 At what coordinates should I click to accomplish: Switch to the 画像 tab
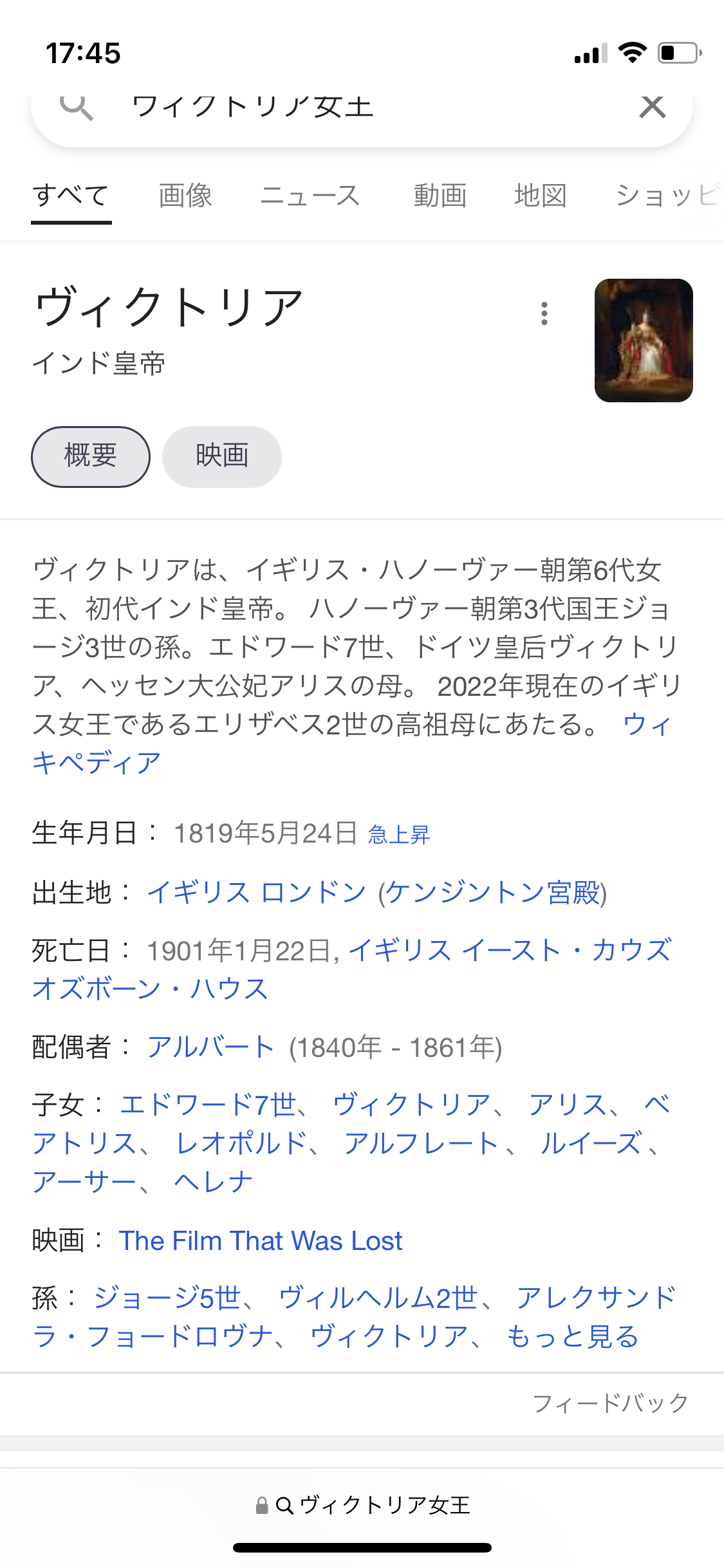pyautogui.click(x=185, y=196)
